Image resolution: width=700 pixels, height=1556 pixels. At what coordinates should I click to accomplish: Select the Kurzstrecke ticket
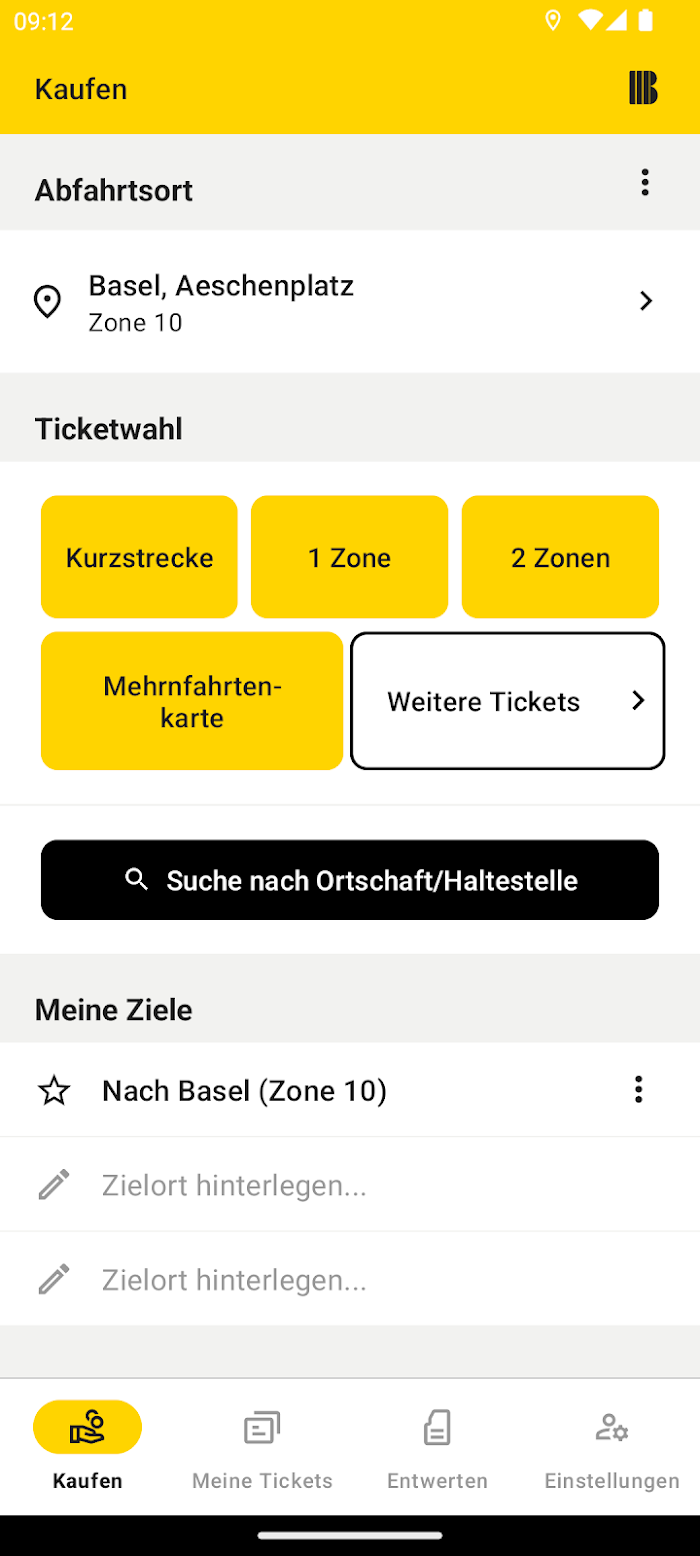(x=139, y=557)
